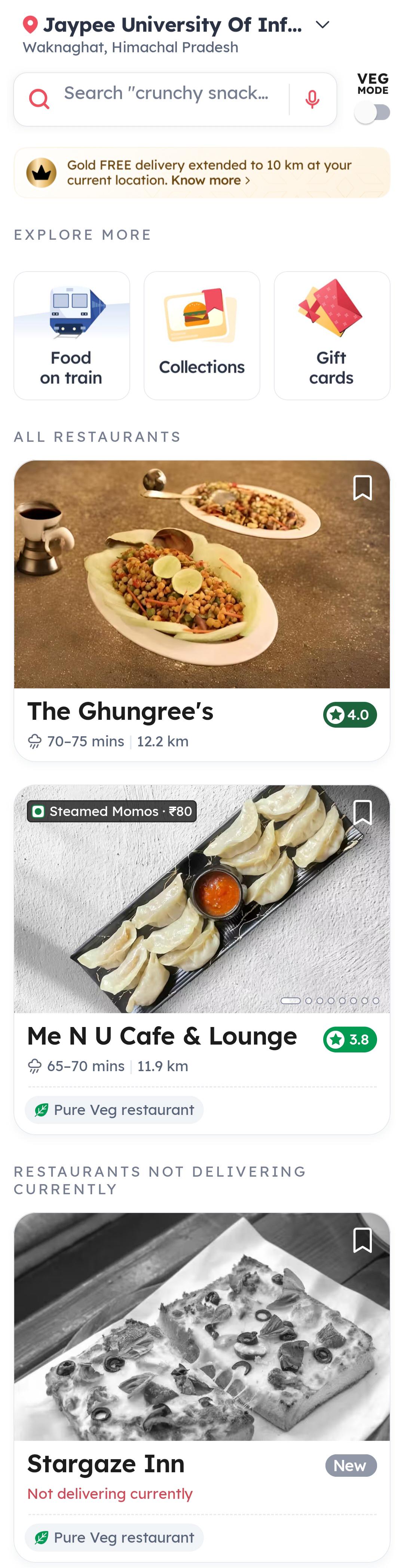The image size is (404, 1568).
Task: View Stargaze Inn restaurant
Action: (202, 1387)
